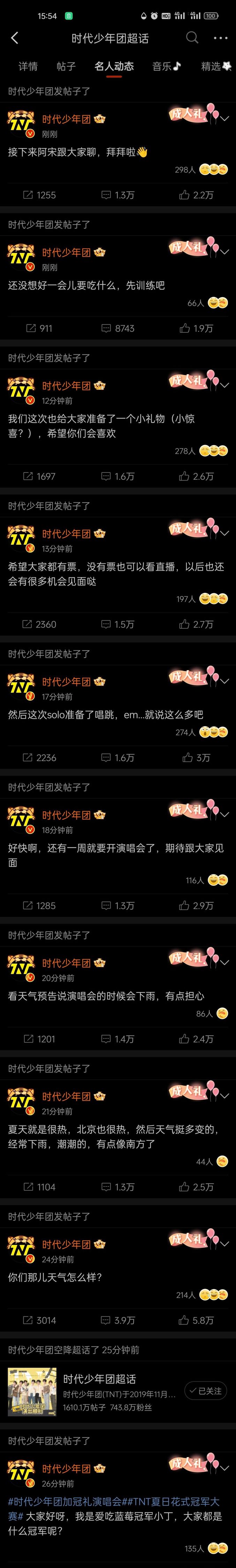Switch to the 详情 tab
This screenshot has height=1568, width=236.
coord(28,66)
